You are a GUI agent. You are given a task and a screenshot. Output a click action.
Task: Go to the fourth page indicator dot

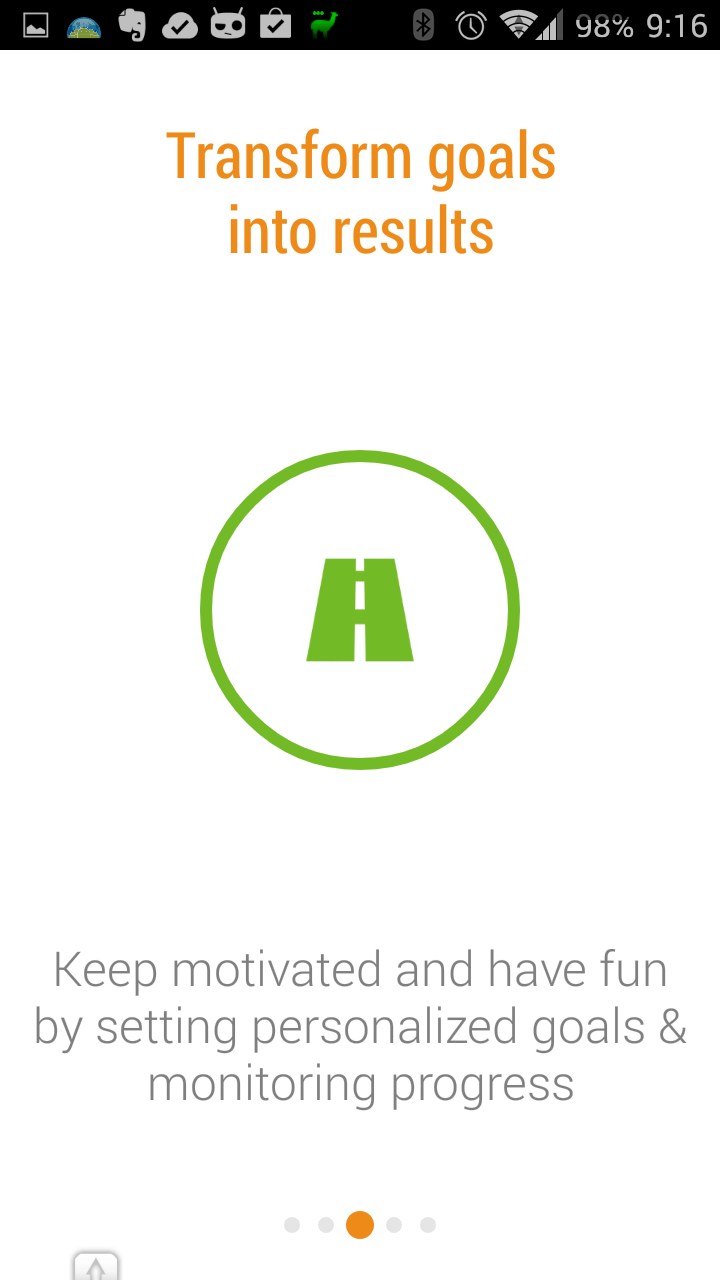tap(394, 1225)
